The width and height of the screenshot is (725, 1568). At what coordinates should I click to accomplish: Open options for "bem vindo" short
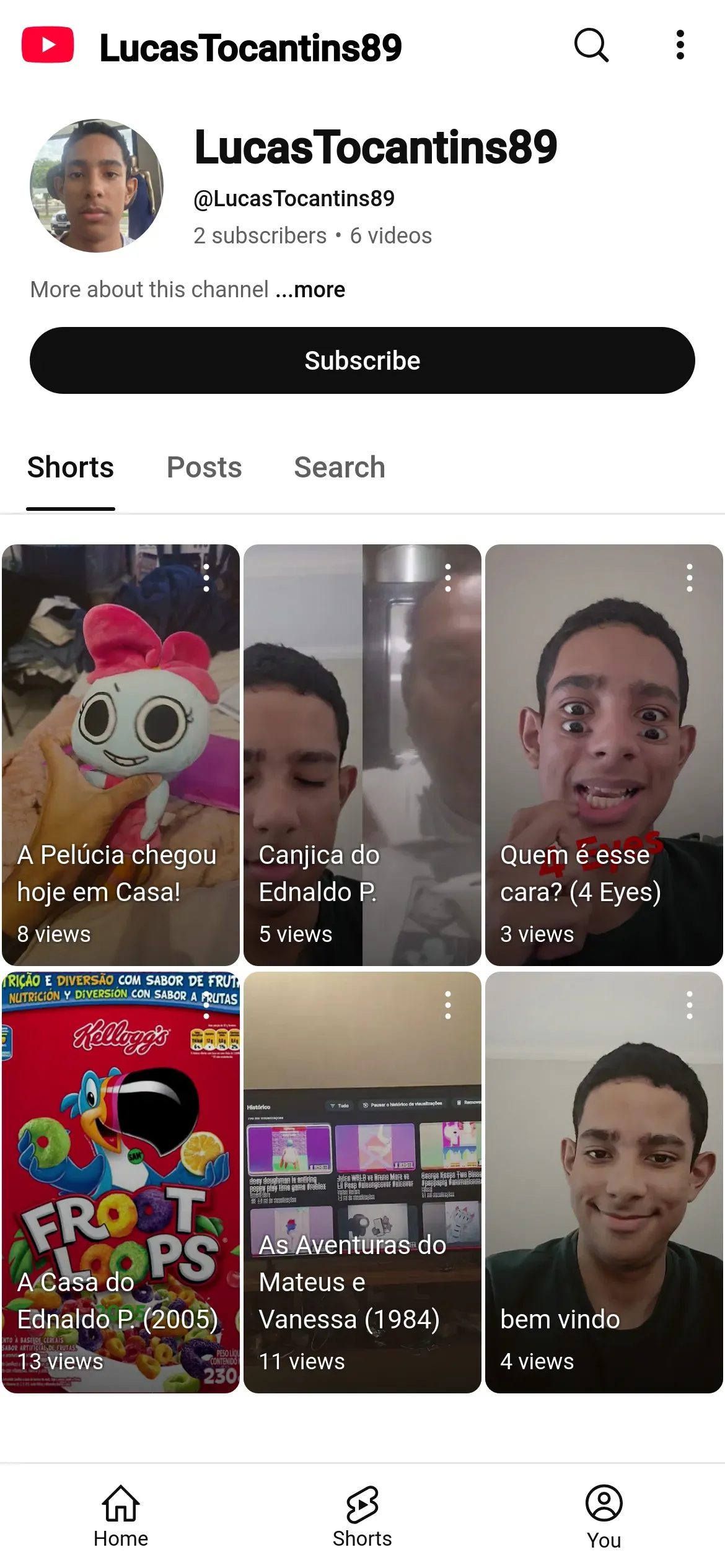689,1005
